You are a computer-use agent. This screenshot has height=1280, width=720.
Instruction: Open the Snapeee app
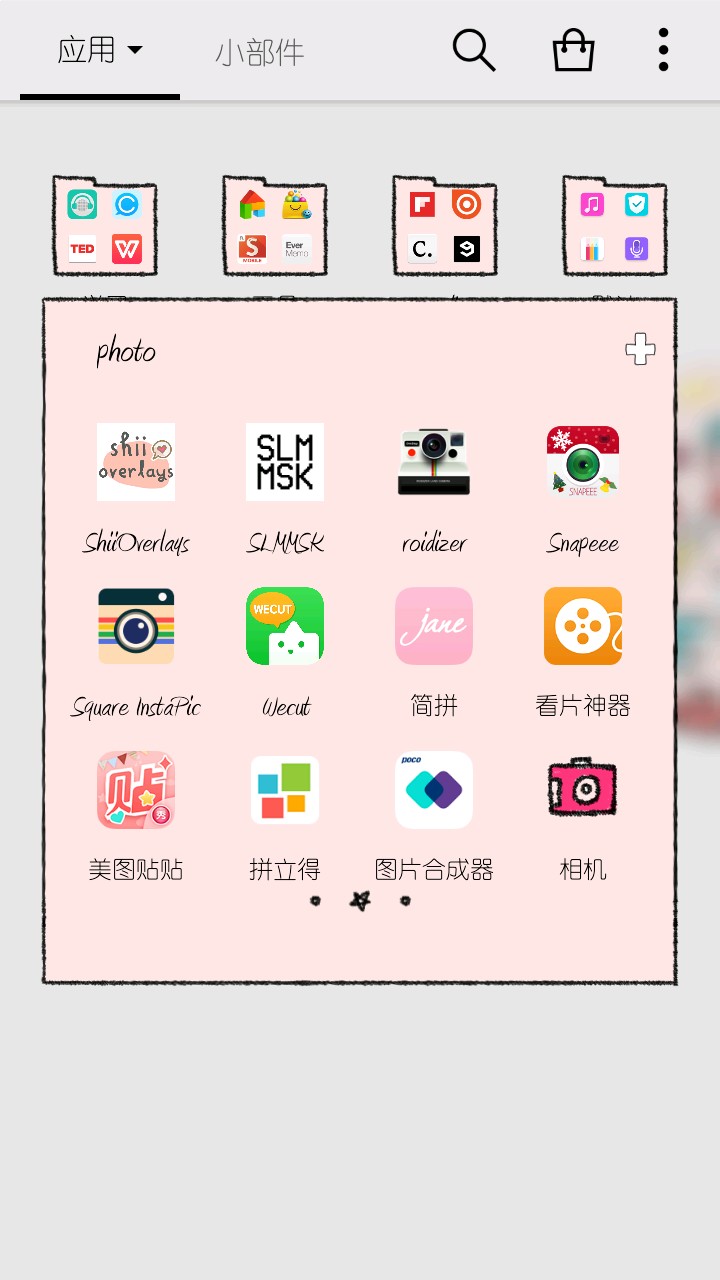pos(583,462)
